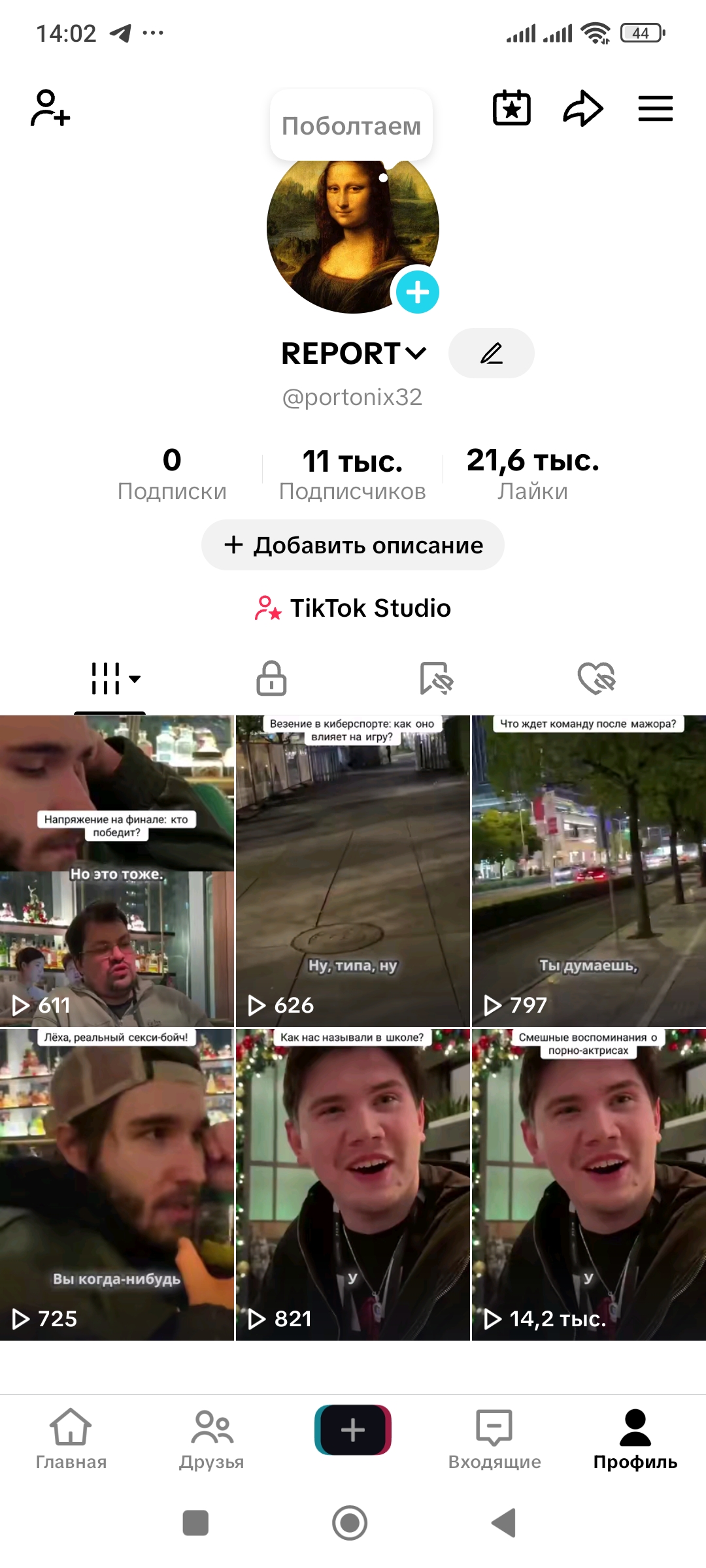Tap Добавить описание to add a bio
Viewport: 706px width, 1568px height.
tap(353, 545)
